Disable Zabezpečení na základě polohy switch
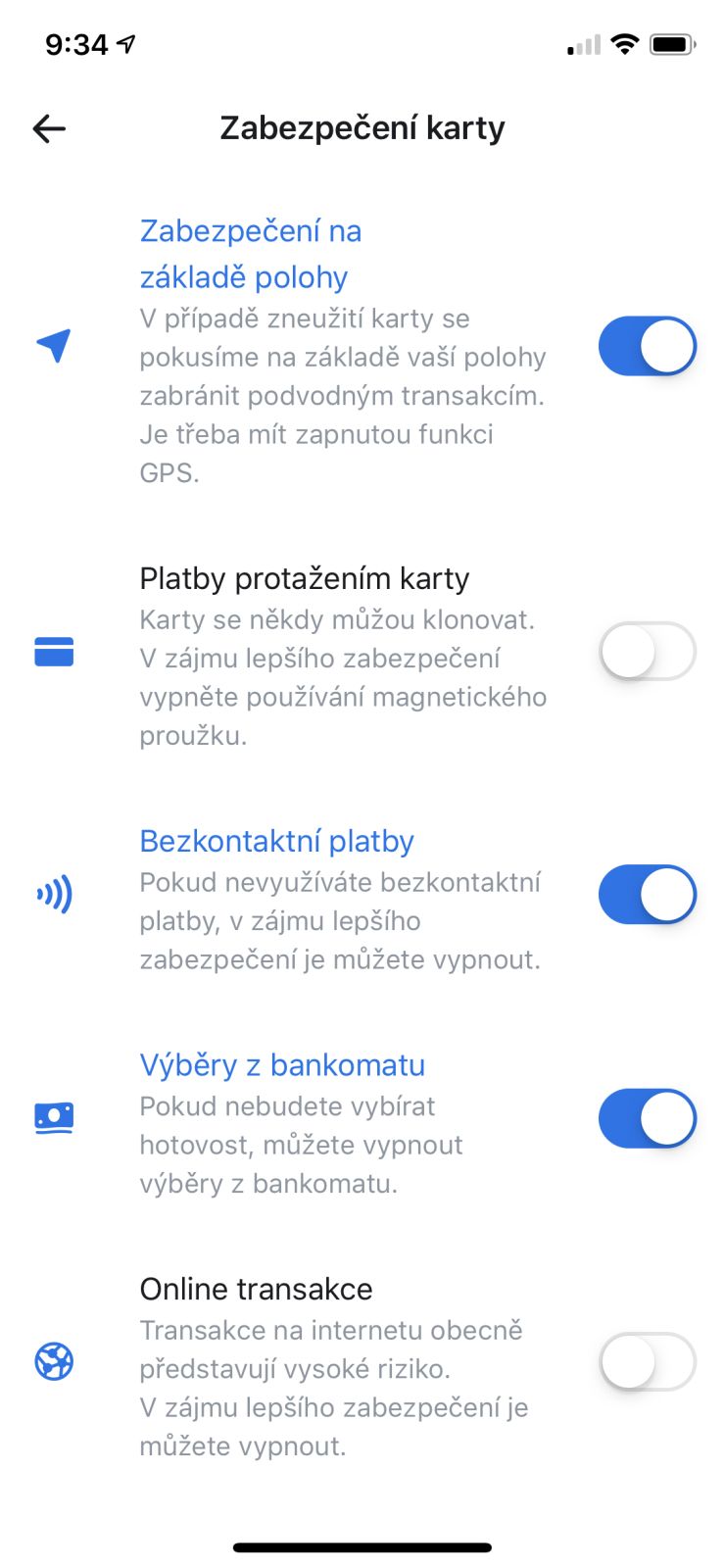The width and height of the screenshot is (724, 1568). (x=647, y=346)
